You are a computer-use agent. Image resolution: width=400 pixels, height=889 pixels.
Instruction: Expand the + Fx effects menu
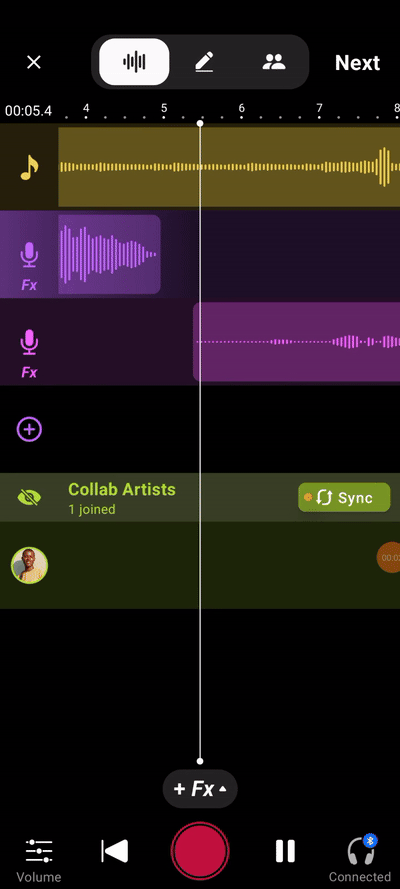200,789
